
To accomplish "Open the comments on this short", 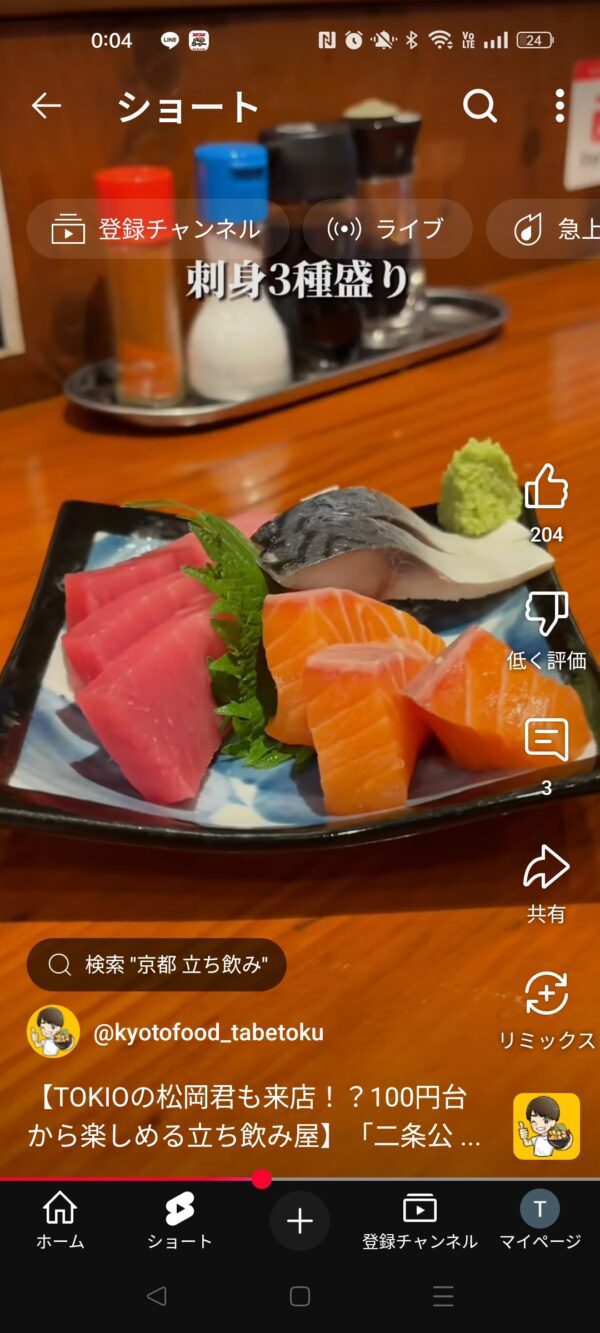I will tap(546, 741).
